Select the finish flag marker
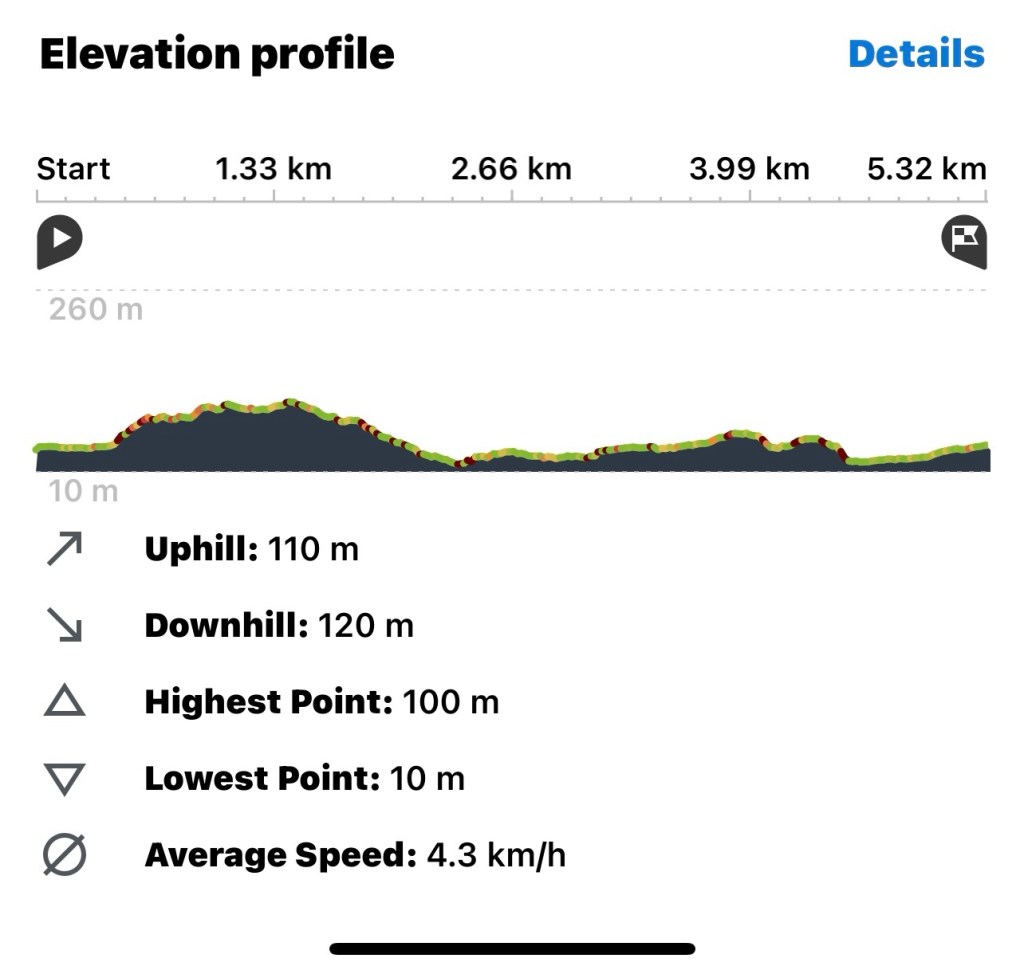1024x974 pixels. tap(964, 241)
